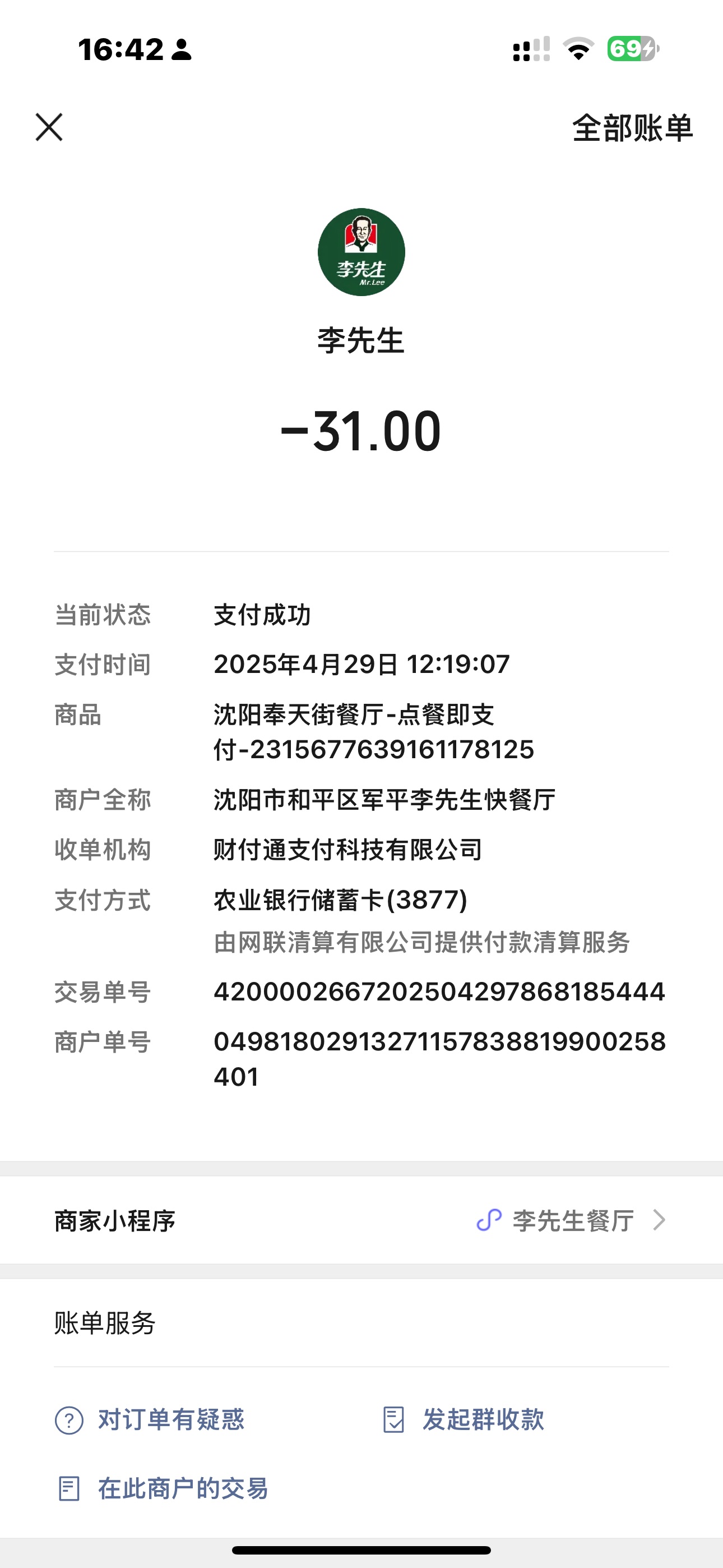The width and height of the screenshot is (723, 1568).
Task: Open the 李先生餐厅 merchant mini program
Action: 571,1220
